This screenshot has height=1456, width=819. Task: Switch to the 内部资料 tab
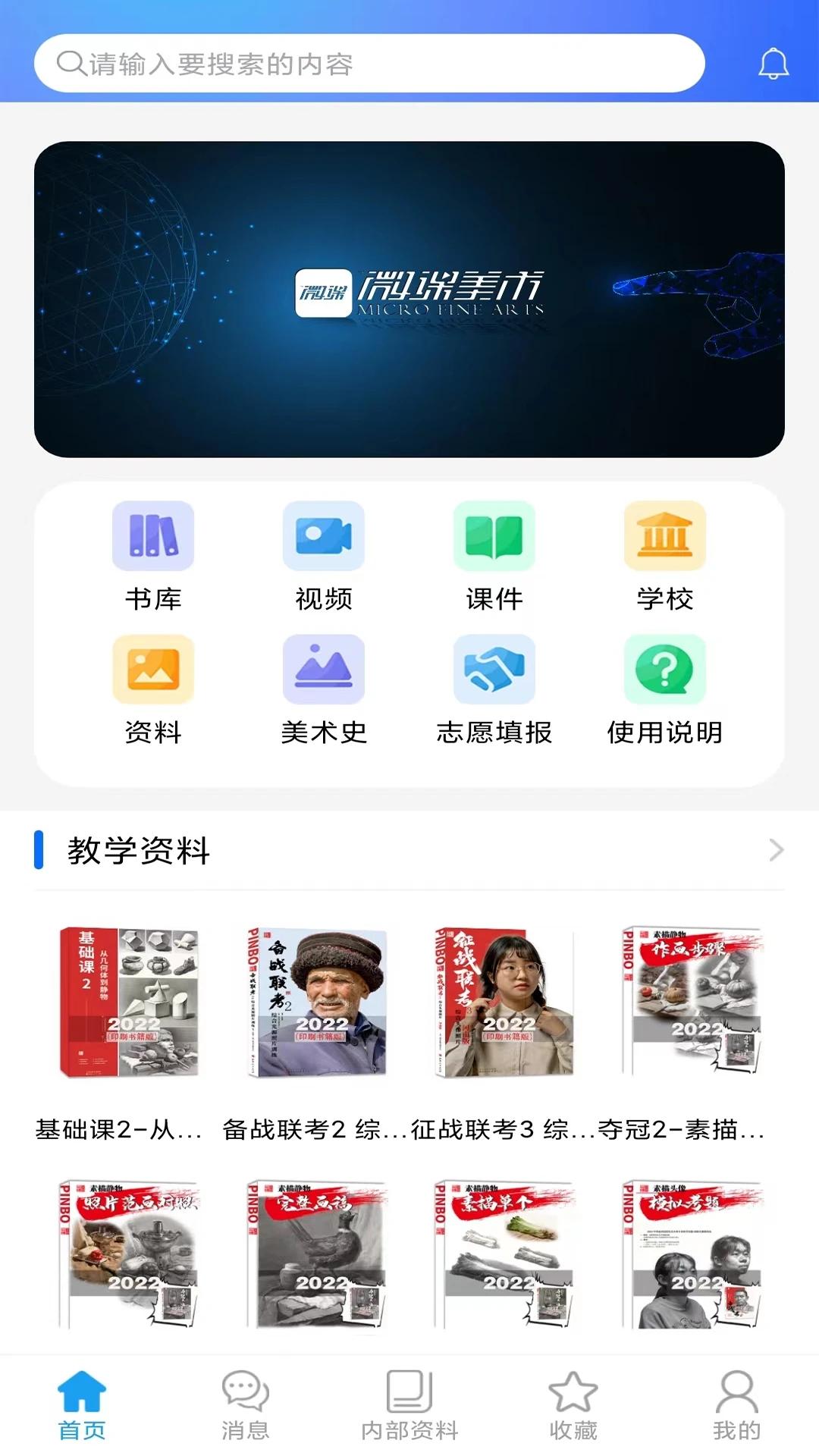[409, 1405]
